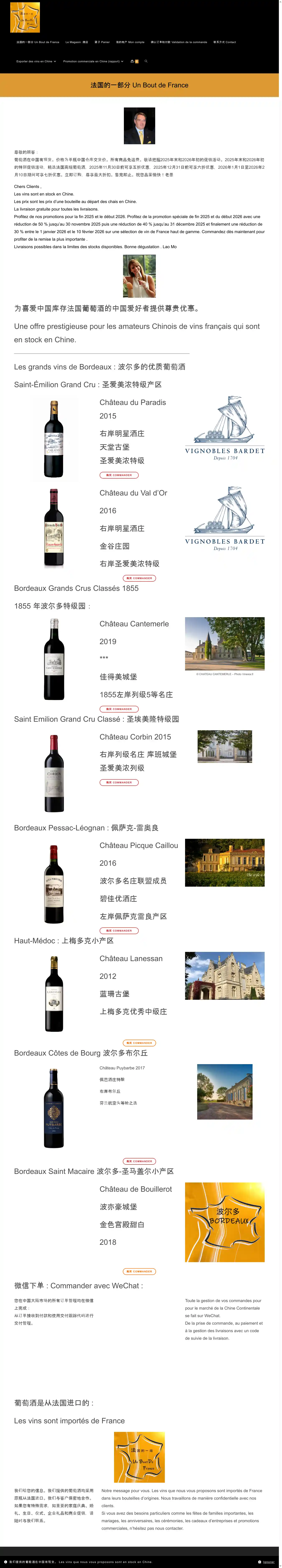Order Château Cantemerle 2019
Screen dimensions: 282x1568
[119, 709]
